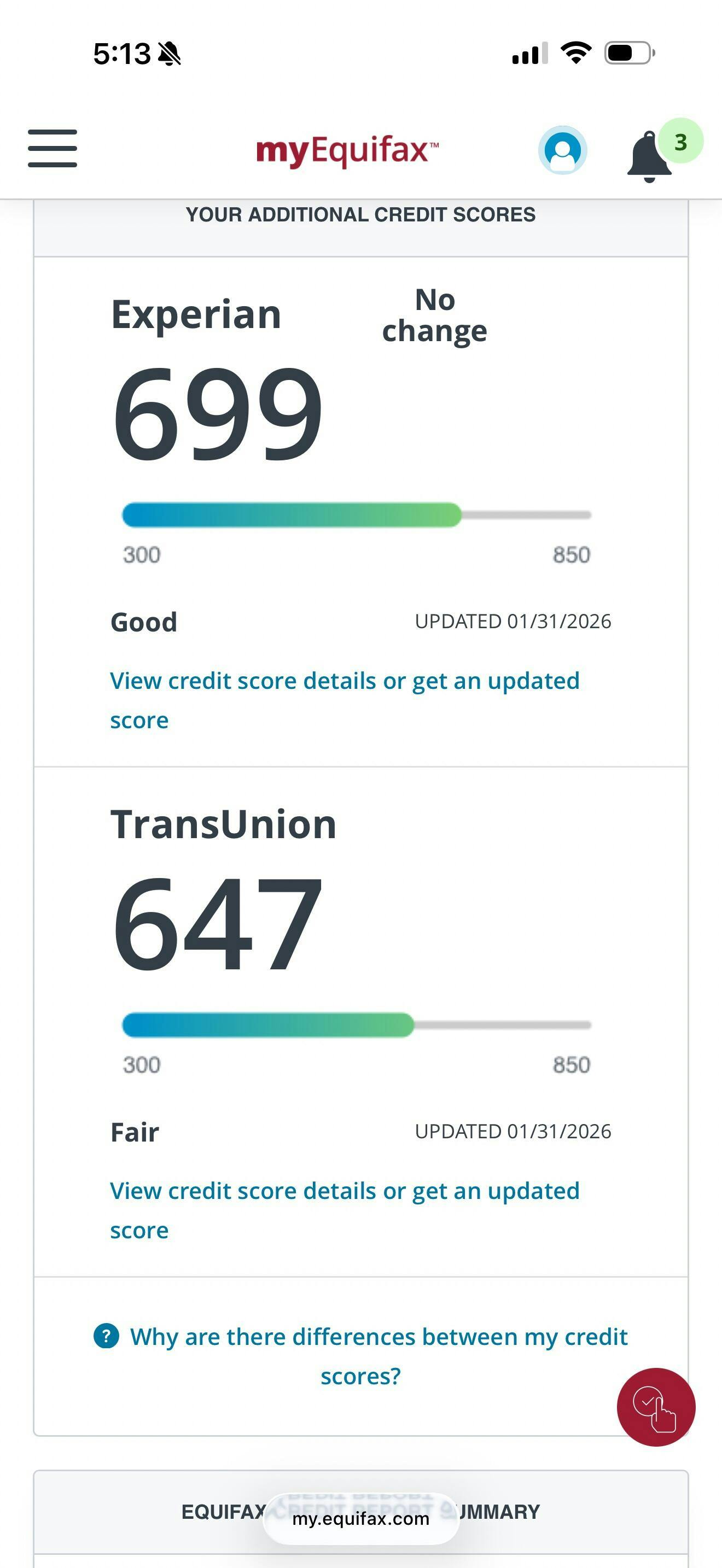Tap the red floating feedback button
Image resolution: width=722 pixels, height=1568 pixels.
pyautogui.click(x=656, y=1407)
